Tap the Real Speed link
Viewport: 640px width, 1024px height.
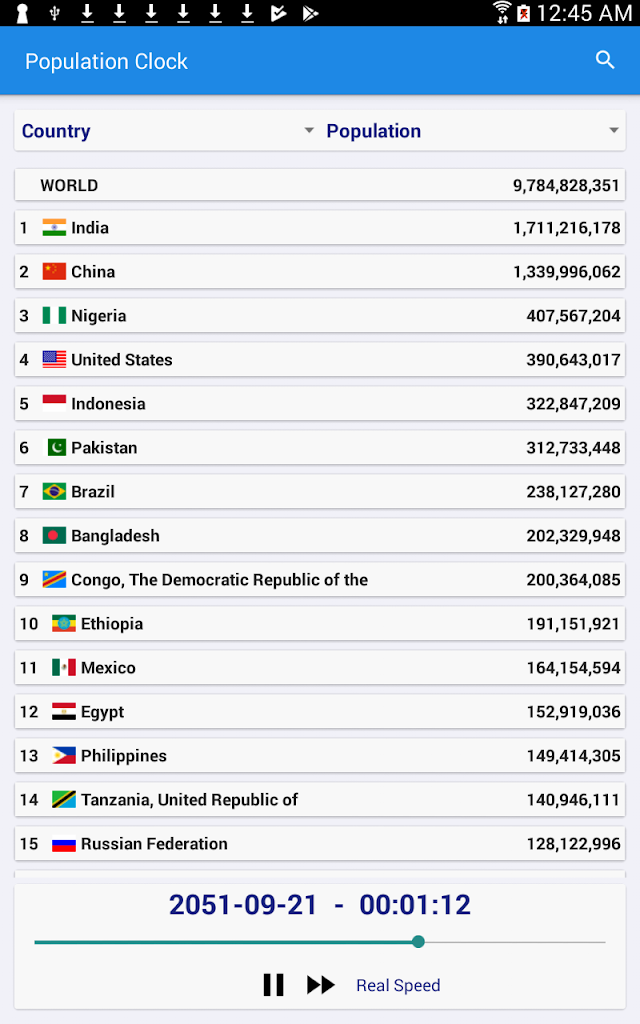tap(398, 985)
